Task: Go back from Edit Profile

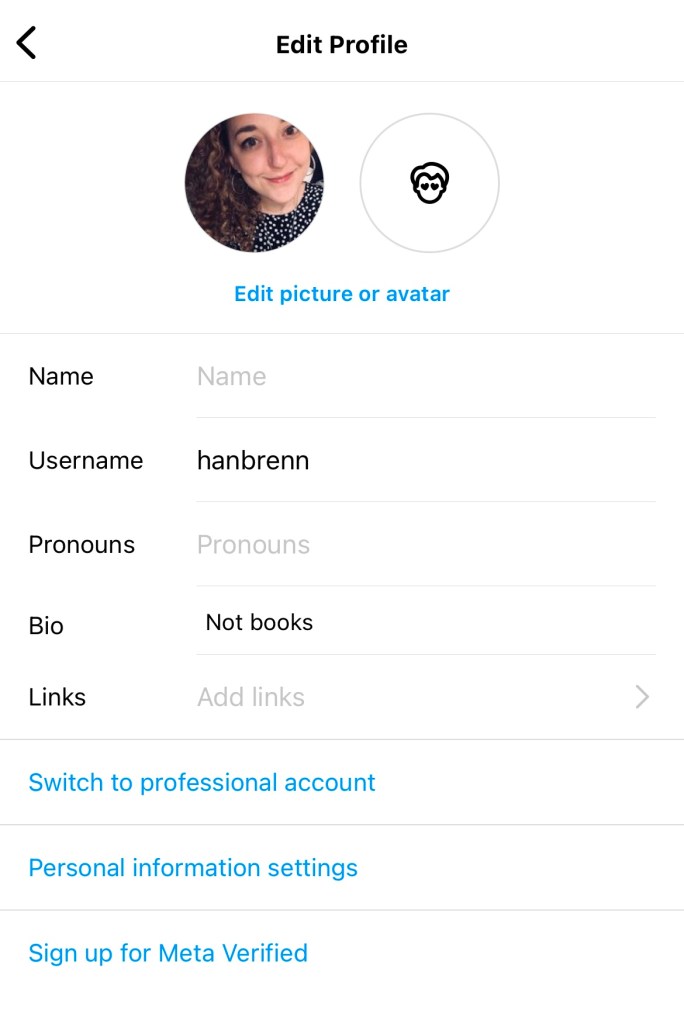Action: pyautogui.click(x=27, y=44)
